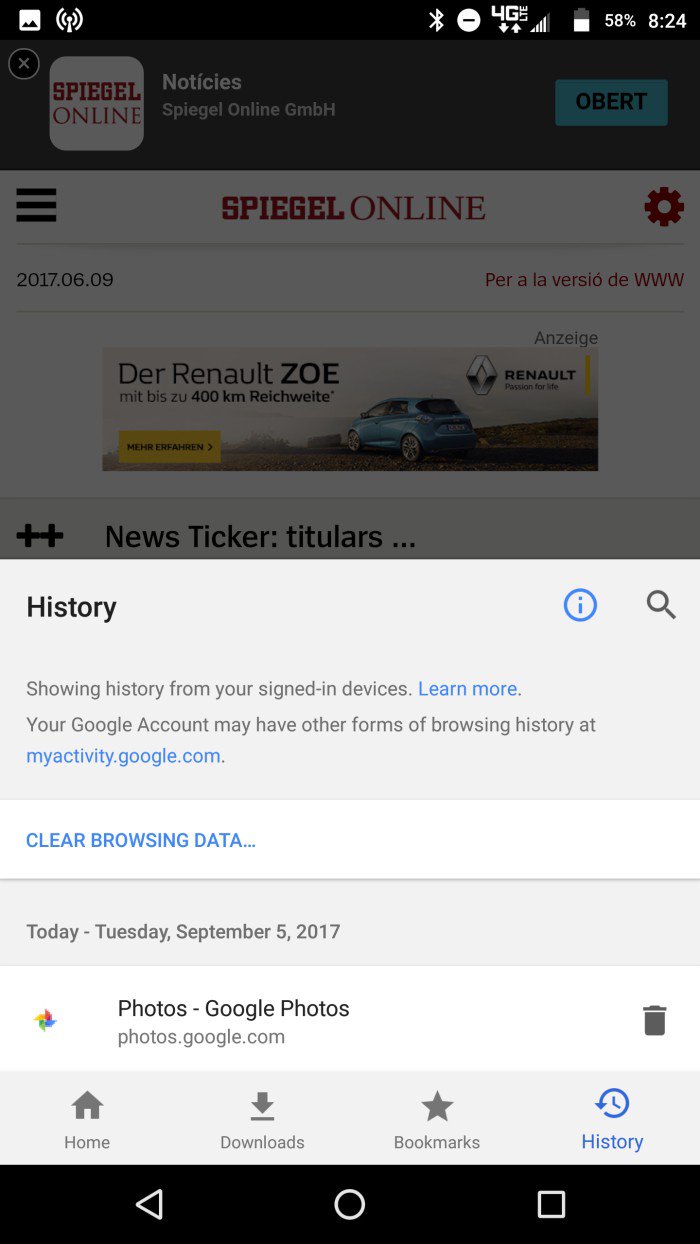Select the History tab
The image size is (700, 1244).
612,1119
